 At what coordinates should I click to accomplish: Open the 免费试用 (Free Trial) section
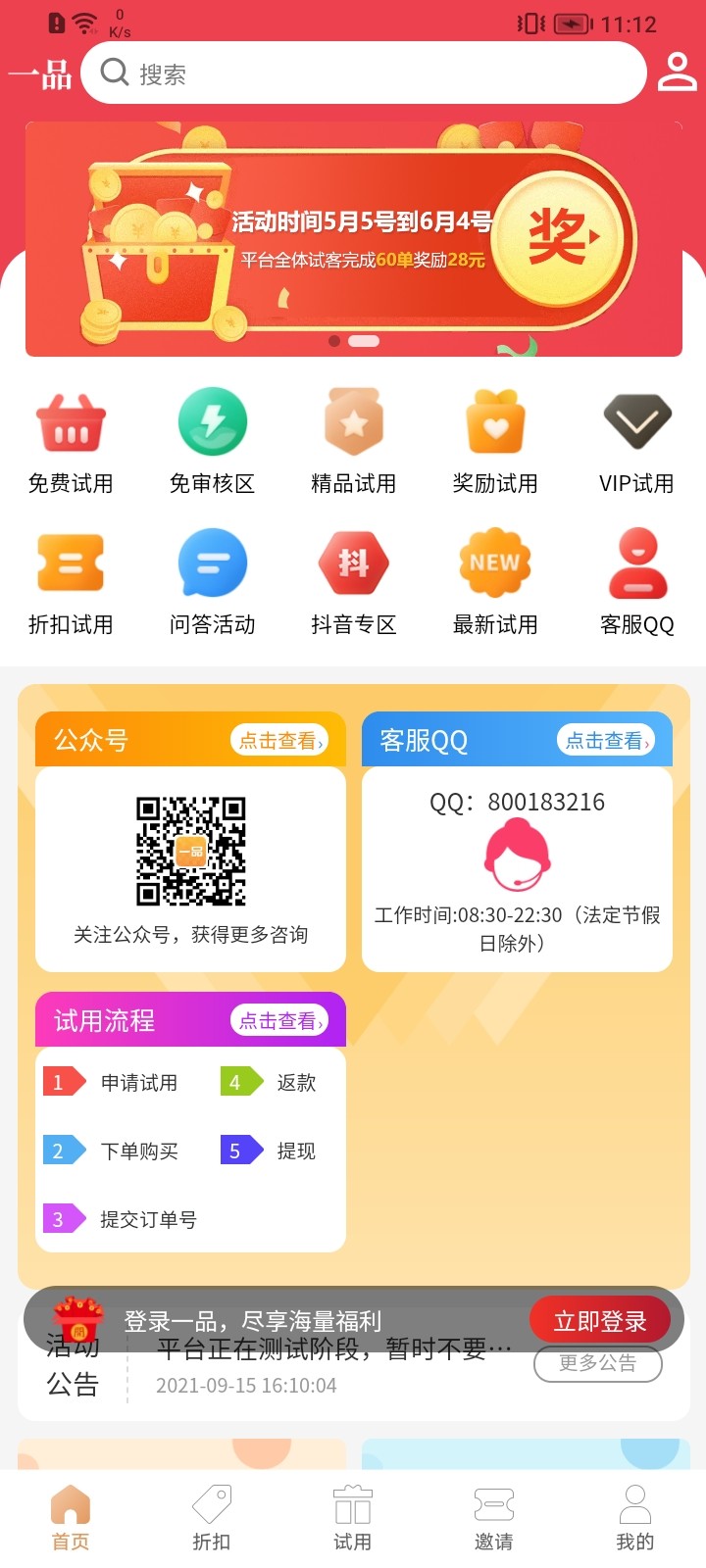tap(70, 438)
